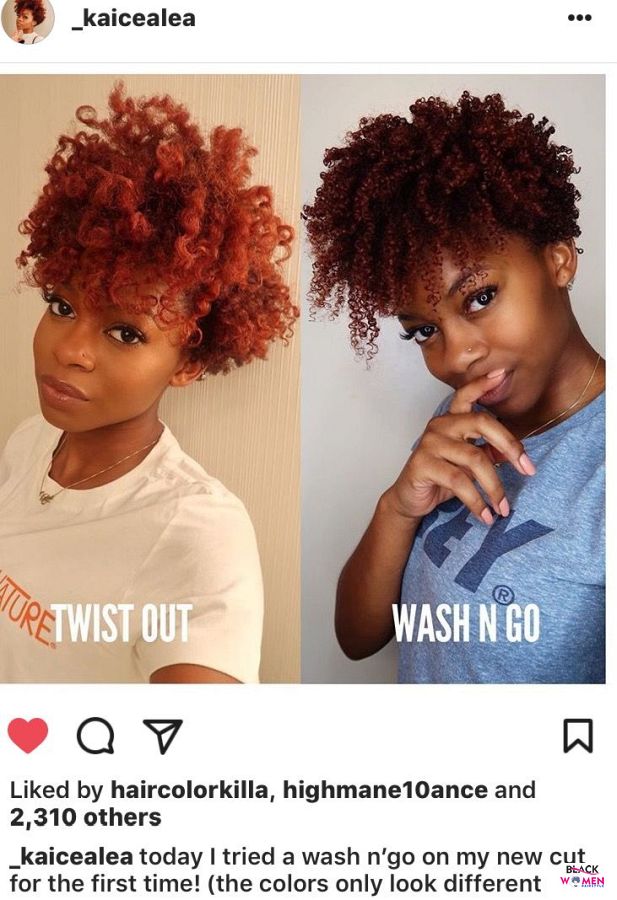This screenshot has width=617, height=900.
Task: Unlike the post via the red heart
Action: (28, 736)
